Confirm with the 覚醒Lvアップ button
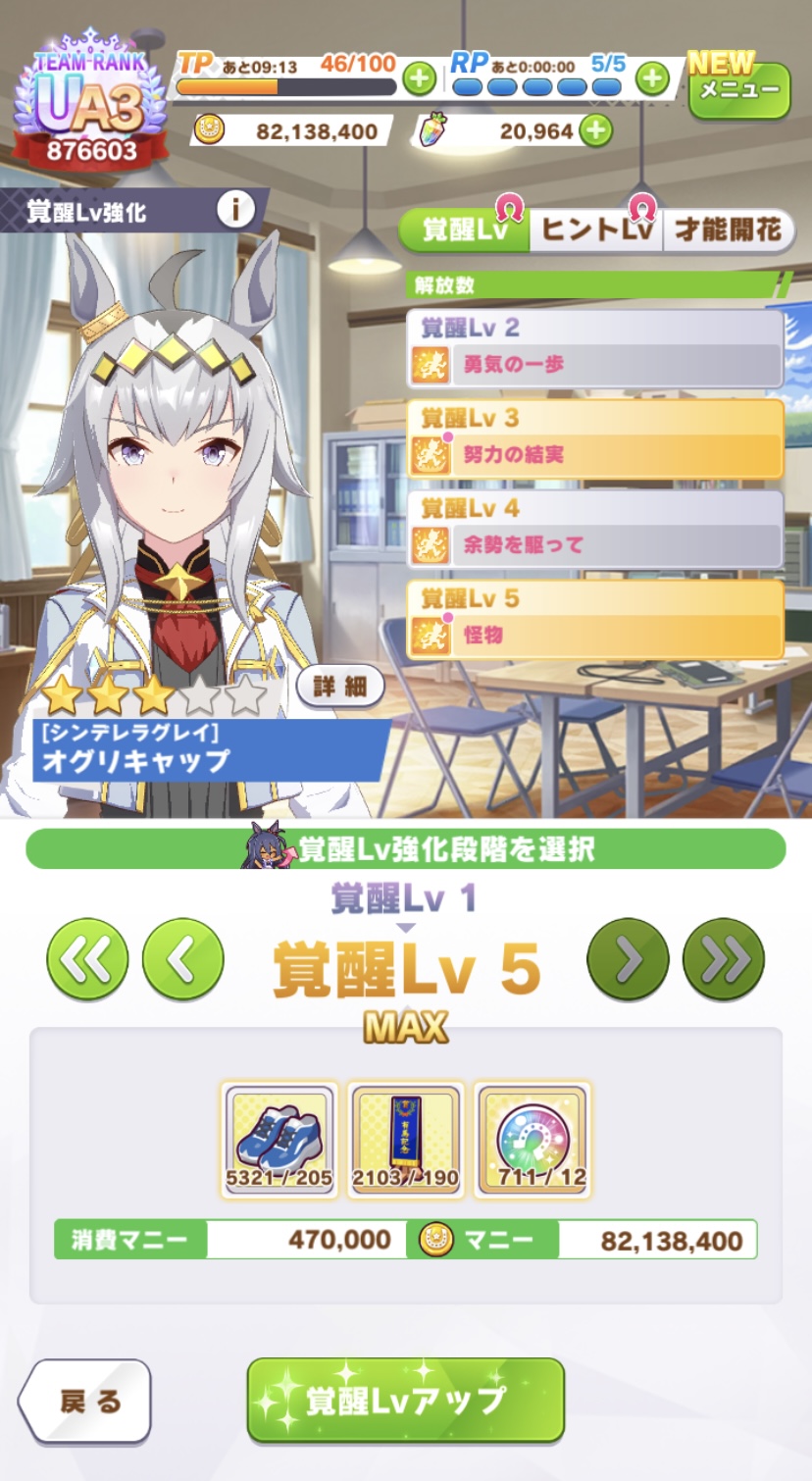 click(x=406, y=1401)
